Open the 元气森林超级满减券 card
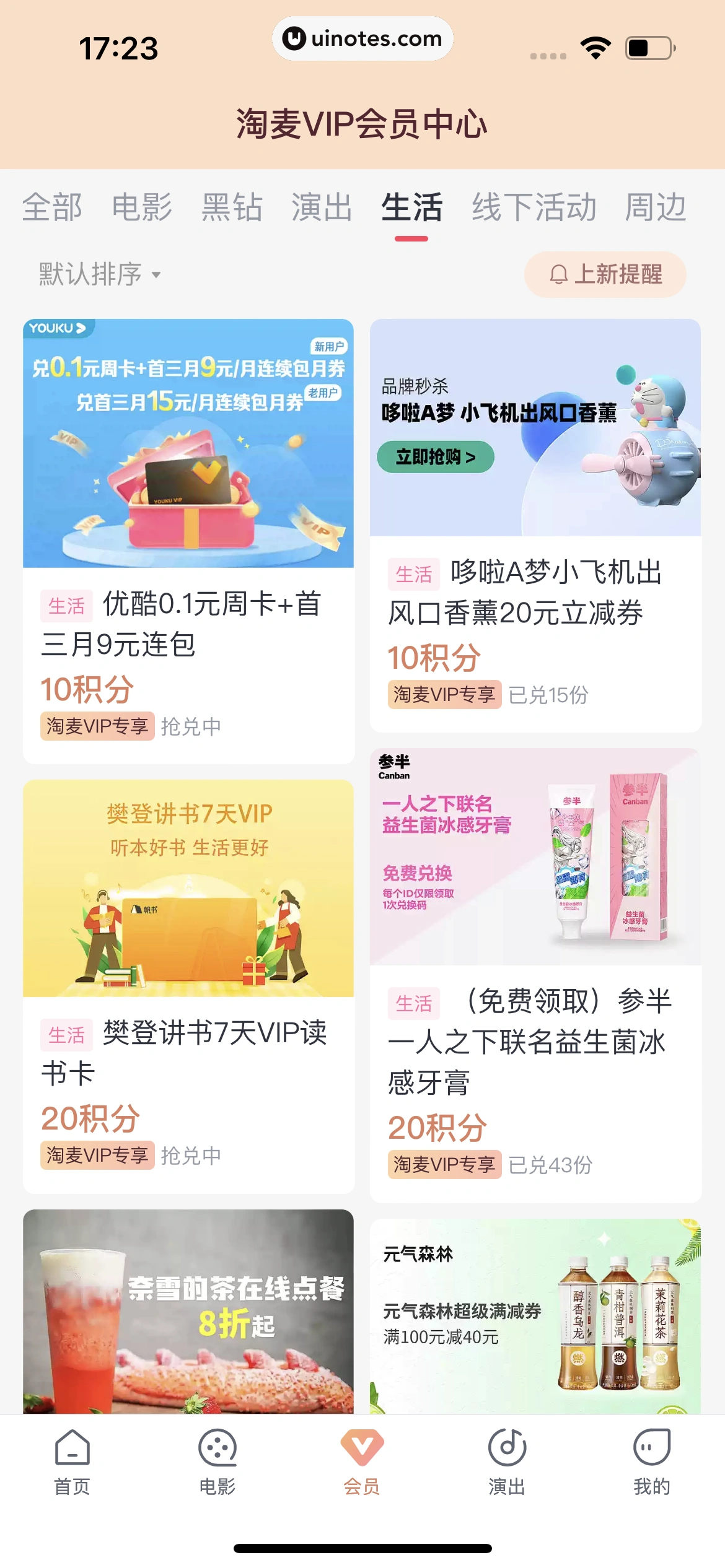The height and width of the screenshot is (1568, 725). [x=535, y=1316]
